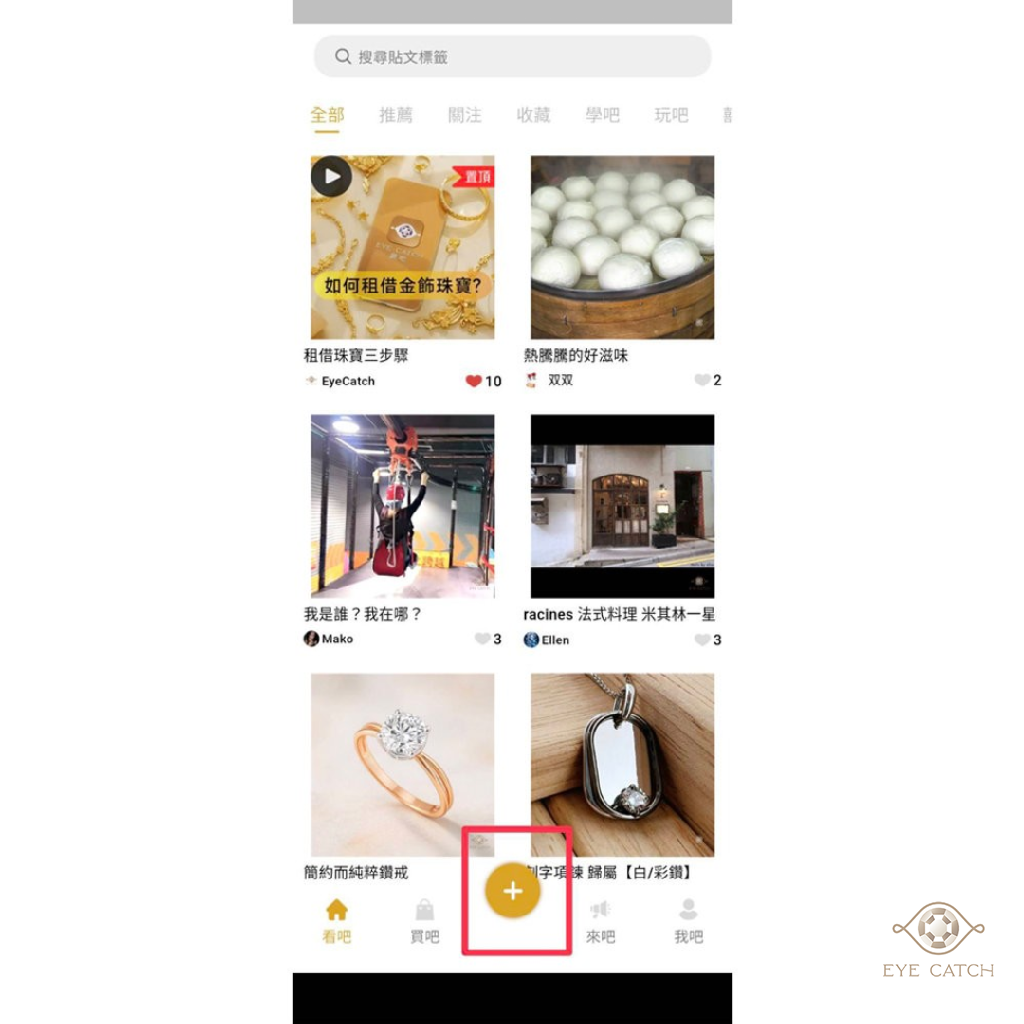Viewport: 1024px width, 1024px height.
Task: Open the 熱騰騰的好滋味 post
Action: point(622,247)
